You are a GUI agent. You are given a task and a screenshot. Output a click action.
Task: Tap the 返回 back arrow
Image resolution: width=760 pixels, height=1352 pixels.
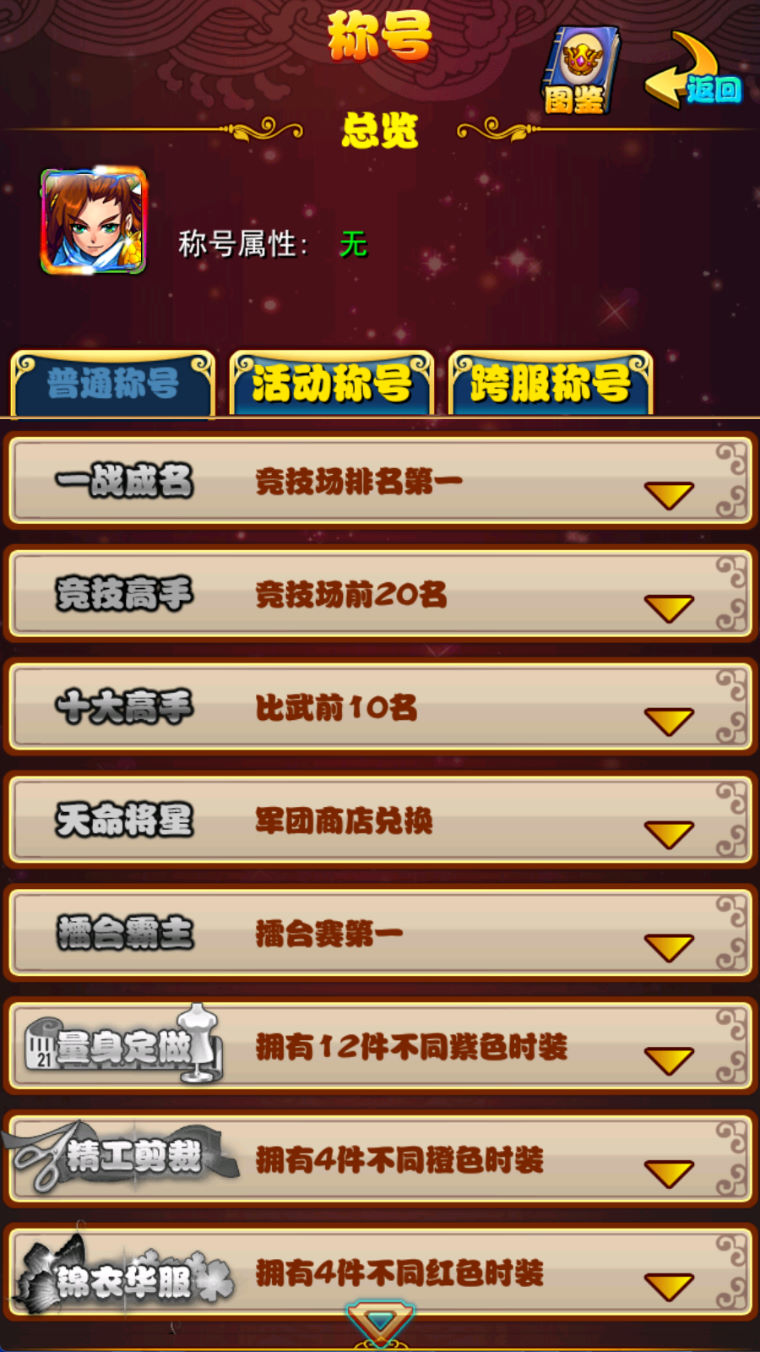[693, 74]
